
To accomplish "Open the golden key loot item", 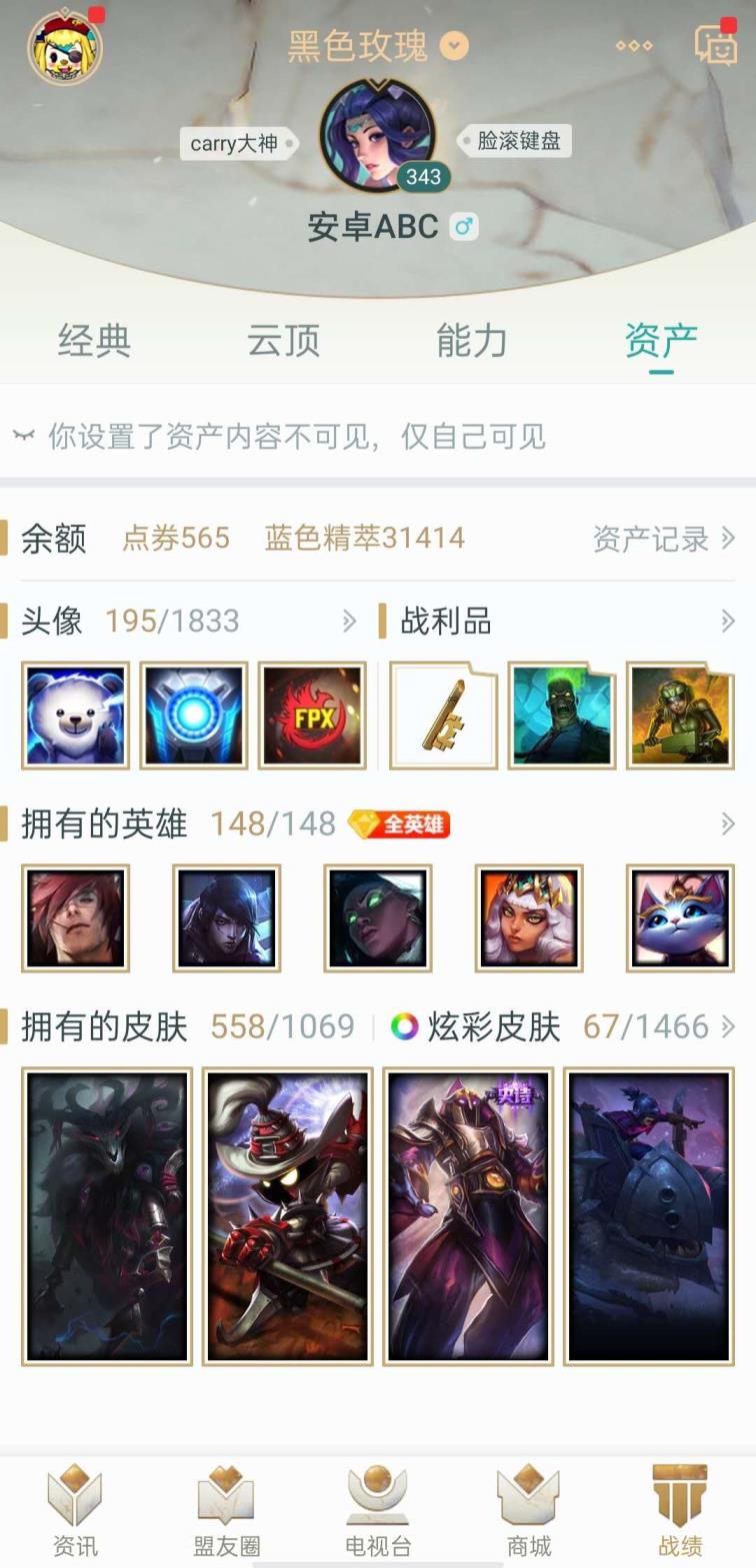I will point(443,716).
